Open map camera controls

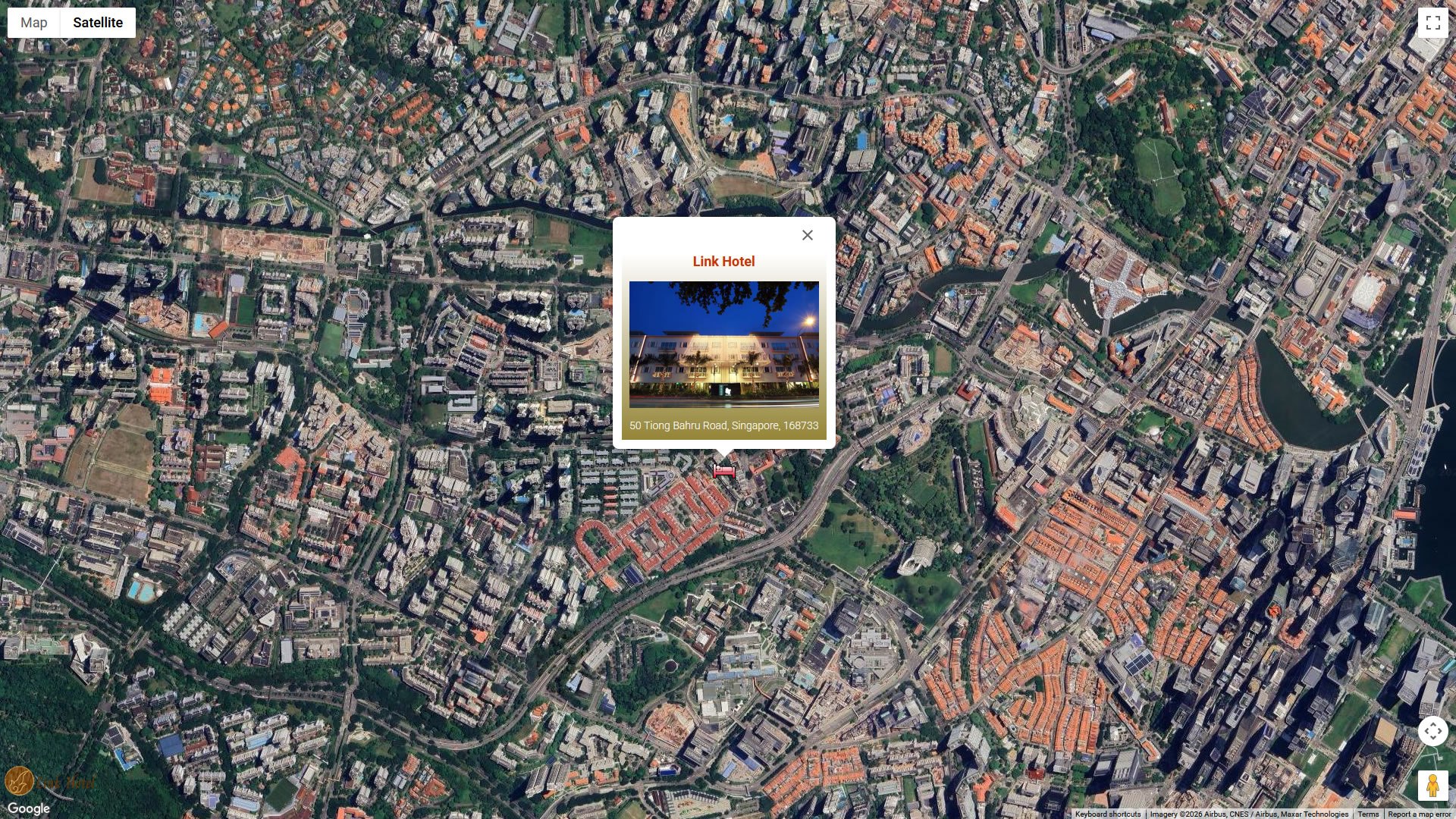(1432, 731)
